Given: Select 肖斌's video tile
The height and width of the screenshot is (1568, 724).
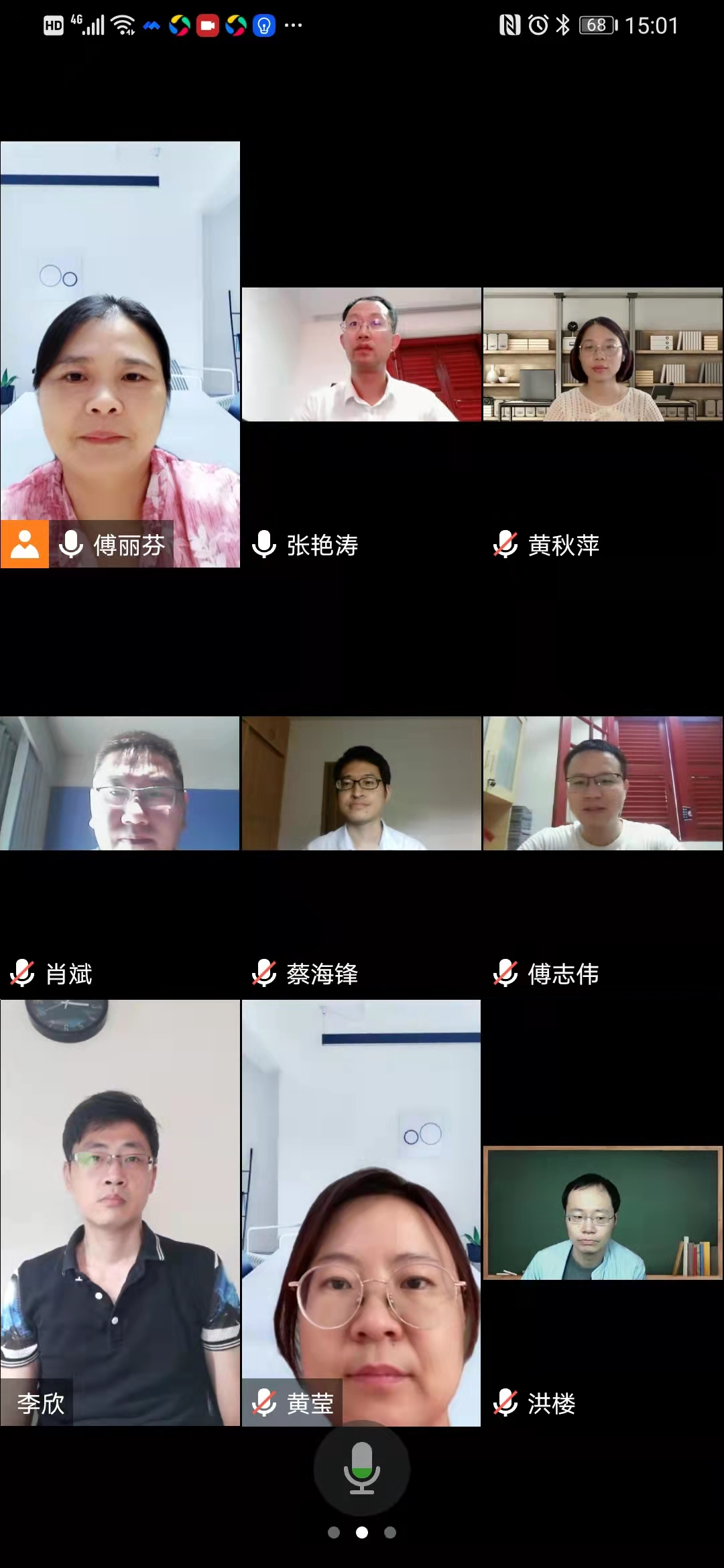Looking at the screenshot, I should (x=120, y=783).
